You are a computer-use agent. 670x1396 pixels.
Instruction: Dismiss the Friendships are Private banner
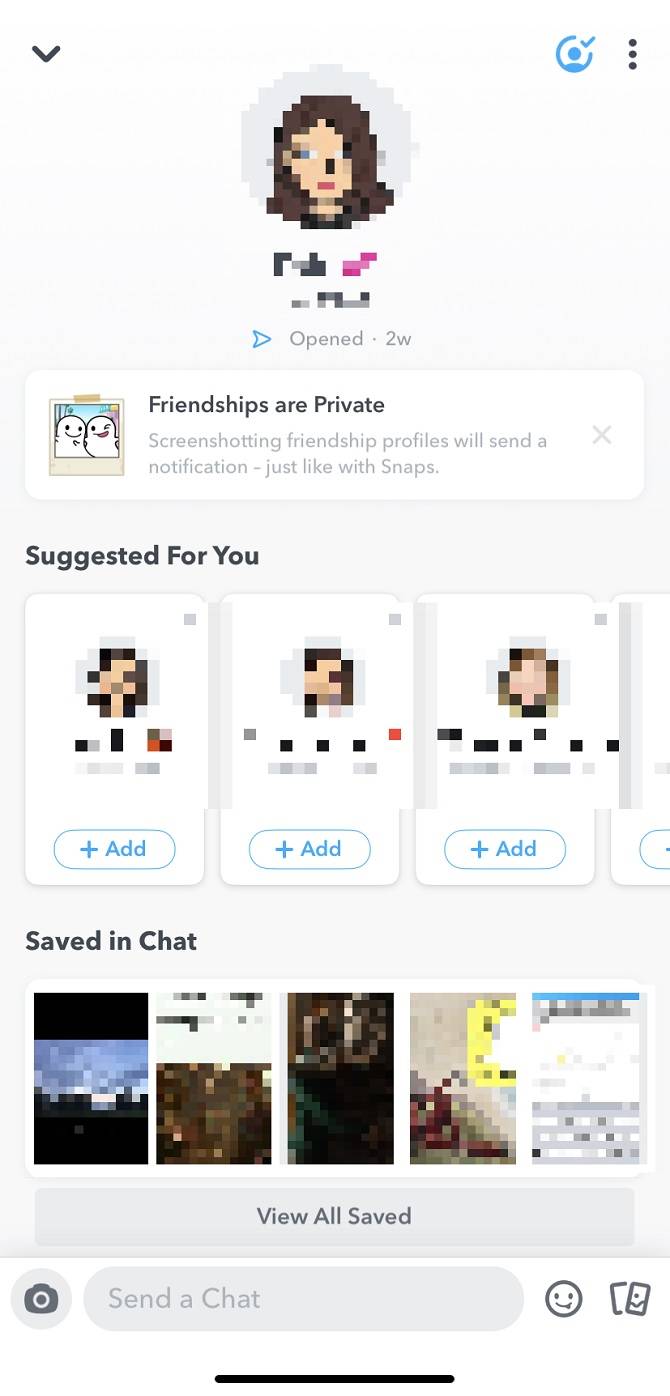click(x=601, y=435)
